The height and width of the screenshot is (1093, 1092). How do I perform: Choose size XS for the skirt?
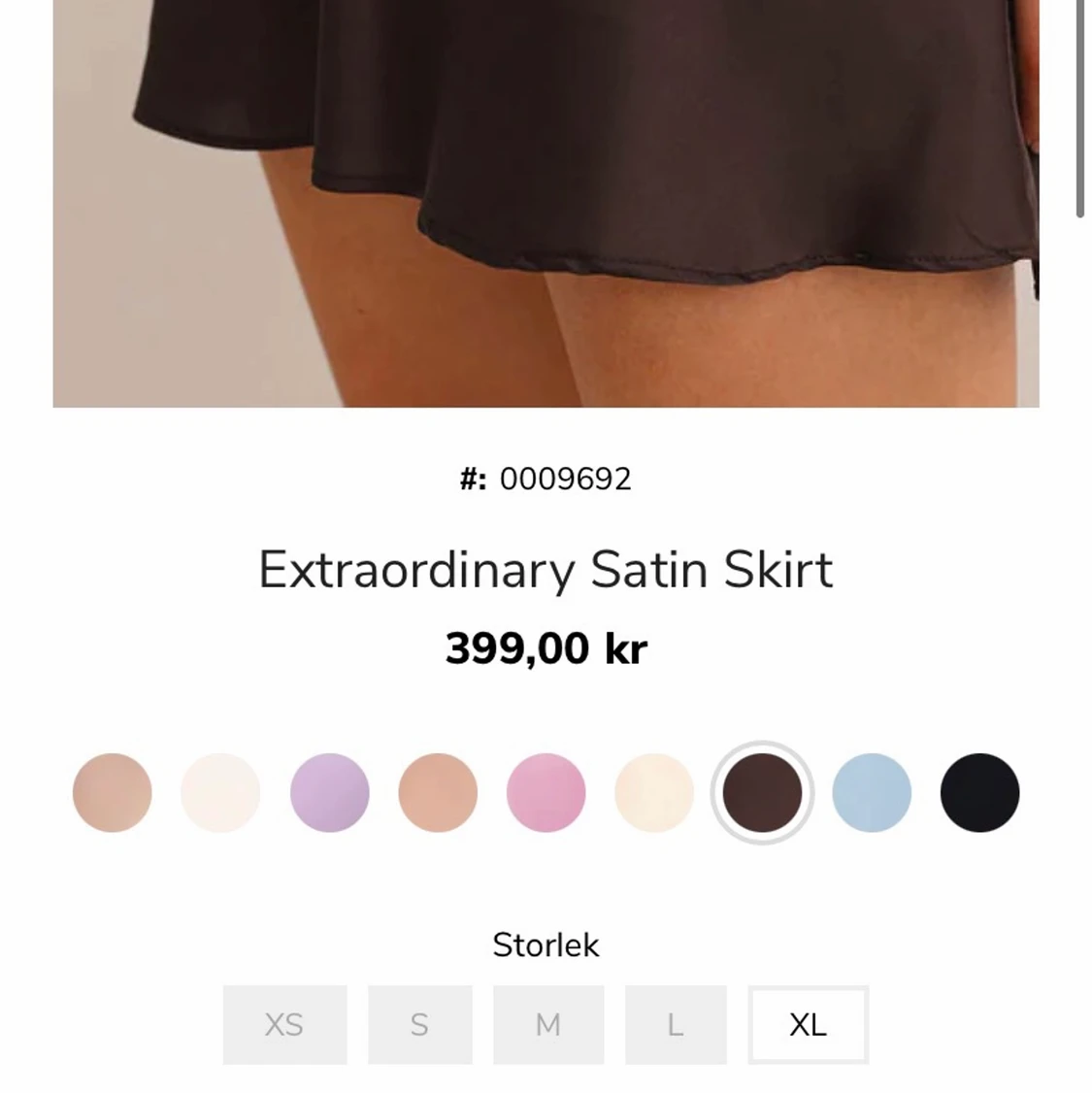click(284, 1025)
